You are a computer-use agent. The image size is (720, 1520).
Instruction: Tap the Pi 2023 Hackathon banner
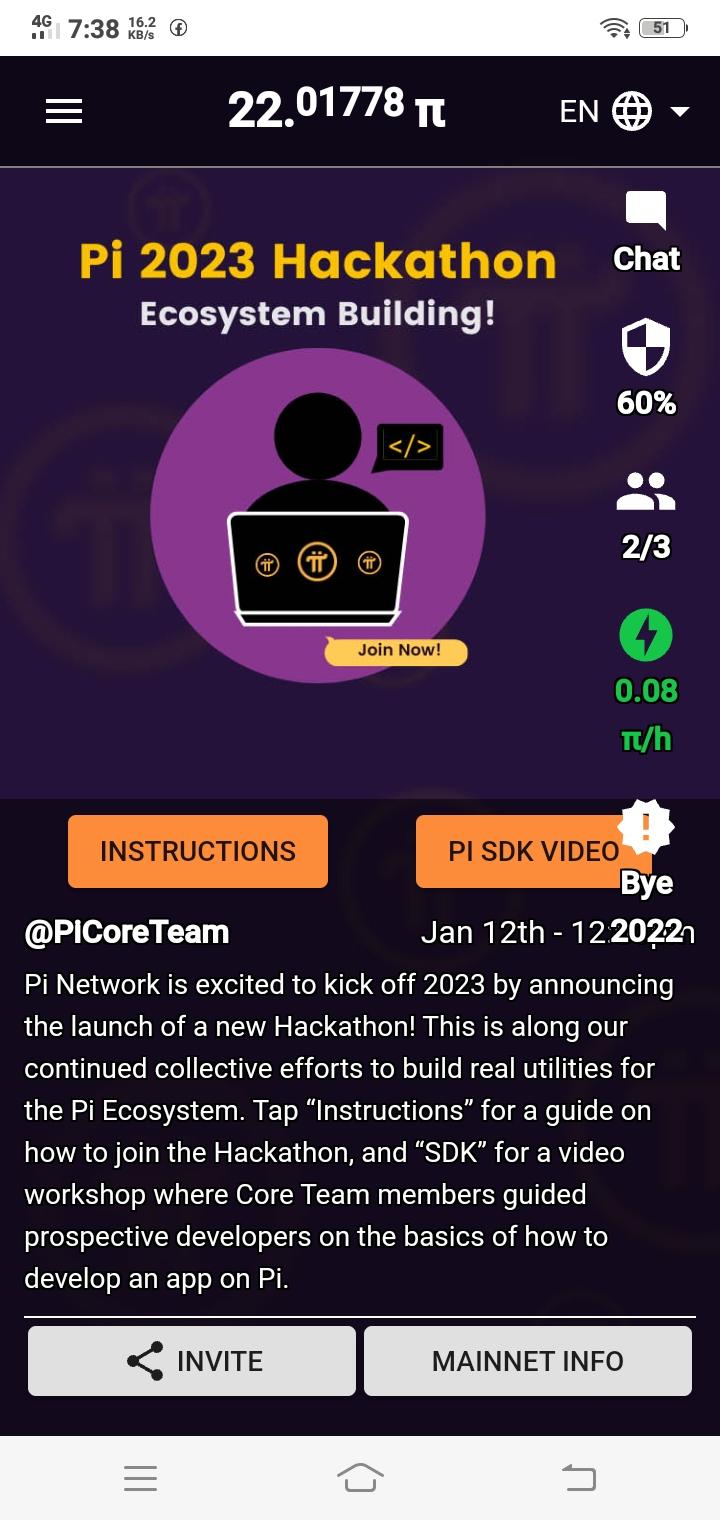(318, 480)
